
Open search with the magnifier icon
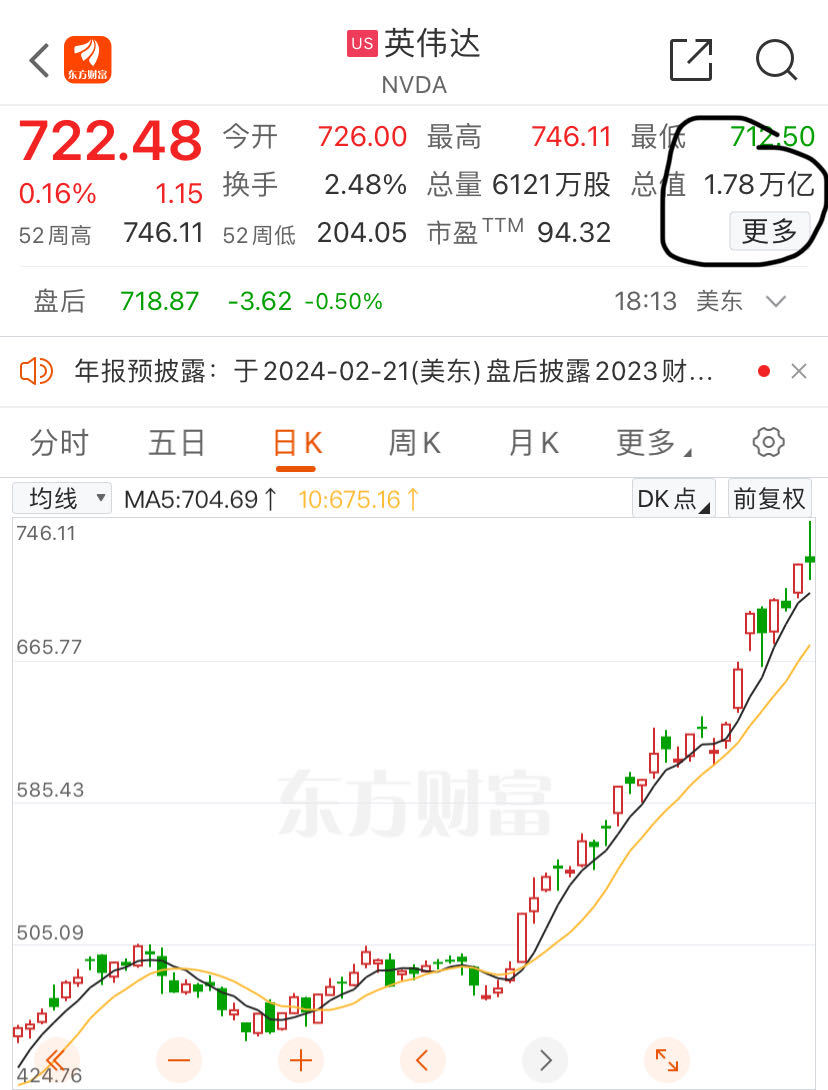pos(777,61)
